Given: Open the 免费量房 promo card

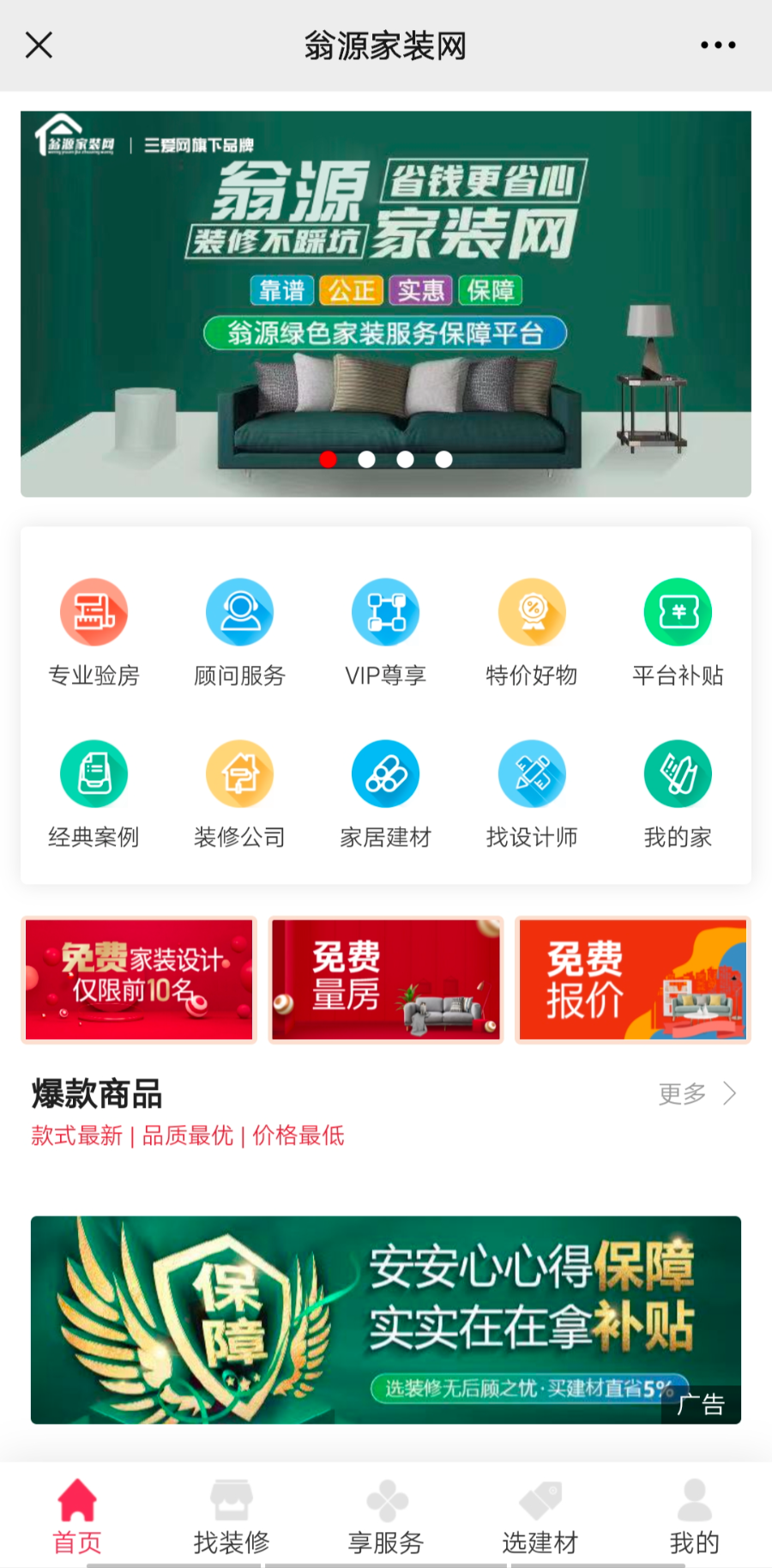Looking at the screenshot, I should pyautogui.click(x=386, y=979).
